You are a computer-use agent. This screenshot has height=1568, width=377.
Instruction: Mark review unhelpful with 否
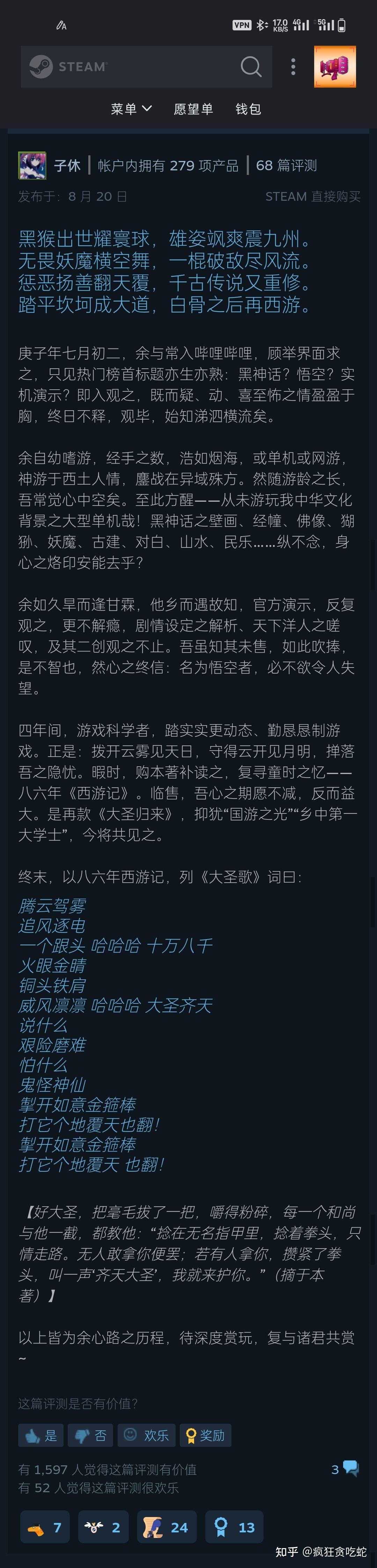(x=90, y=1435)
